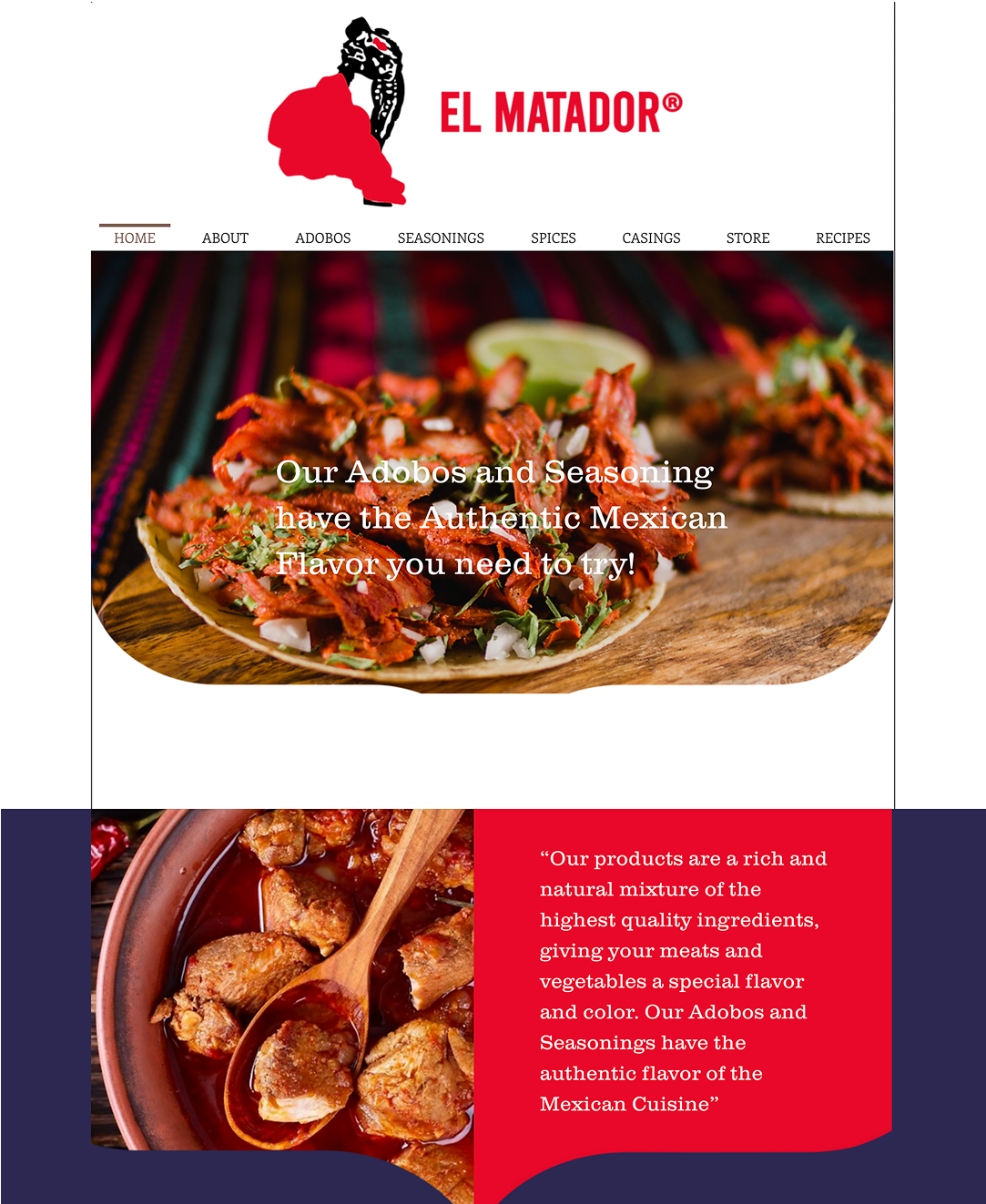The image size is (986, 1204).
Task: Open the SEASONINGS page
Action: (441, 238)
